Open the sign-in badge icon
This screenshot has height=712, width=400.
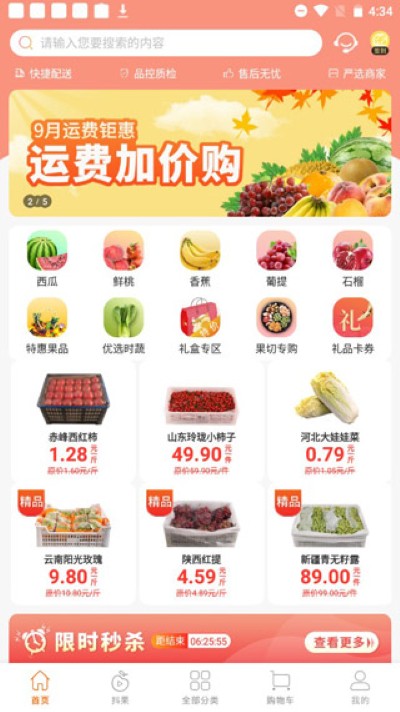coord(380,43)
